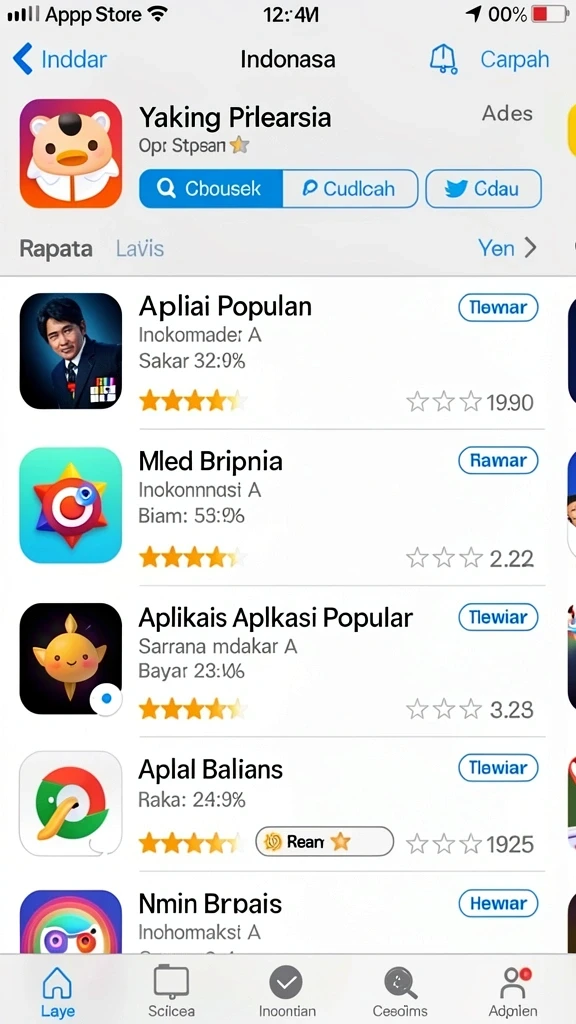This screenshot has width=576, height=1024.
Task: Tap Tlewiar button for Aplal Balians
Action: tap(498, 768)
